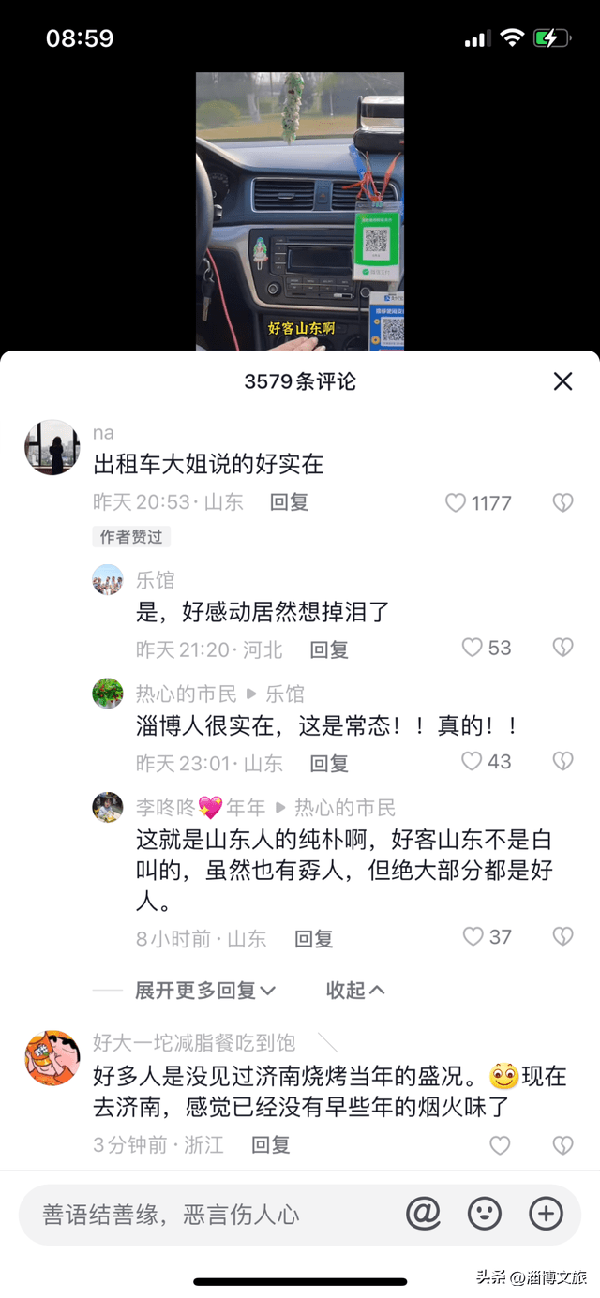Open na's profile avatar
Viewport: 600px width, 1298px height.
(x=51, y=447)
